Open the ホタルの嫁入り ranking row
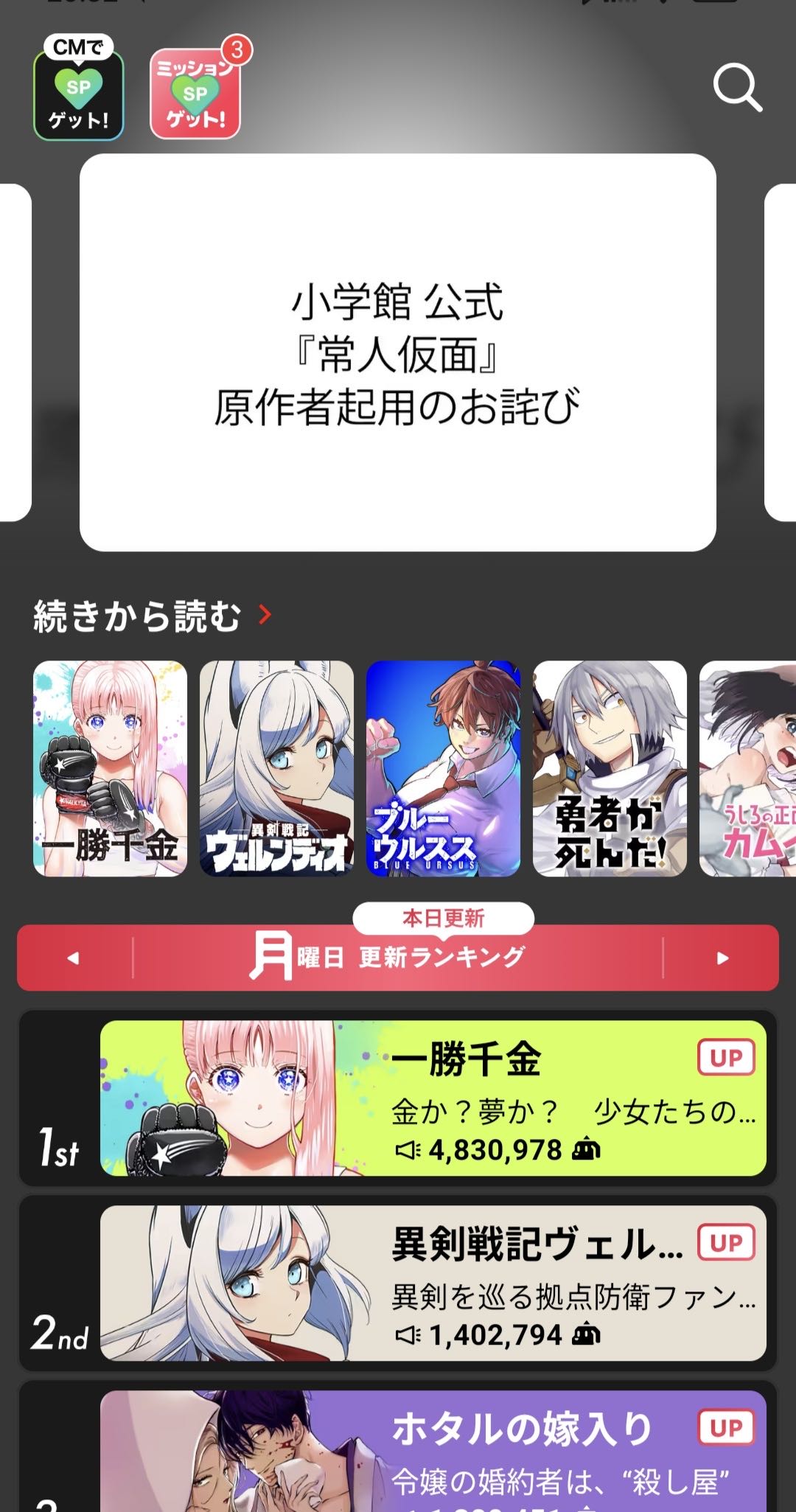 click(433, 1450)
